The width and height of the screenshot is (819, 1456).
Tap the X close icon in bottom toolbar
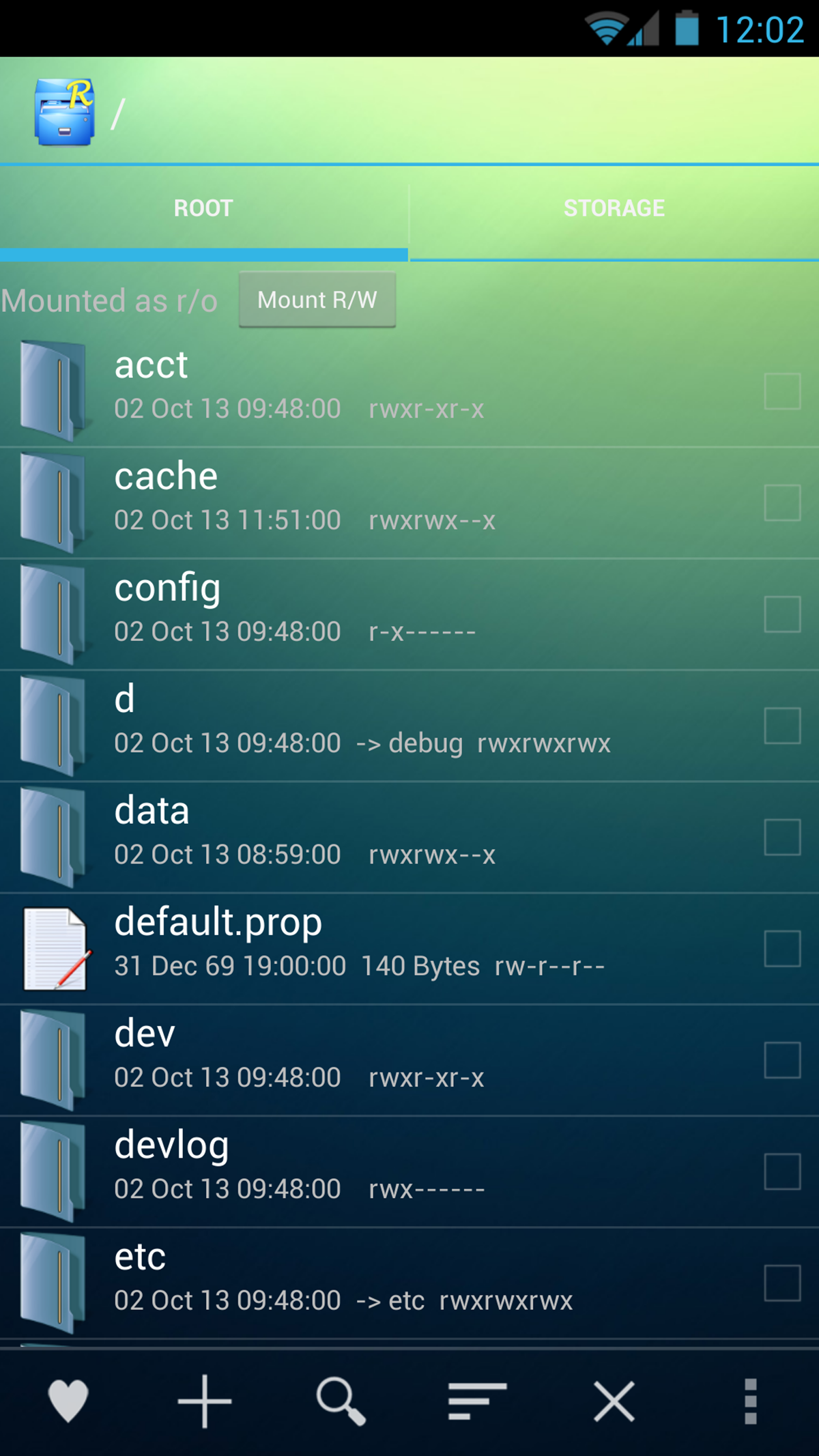pos(614,1401)
